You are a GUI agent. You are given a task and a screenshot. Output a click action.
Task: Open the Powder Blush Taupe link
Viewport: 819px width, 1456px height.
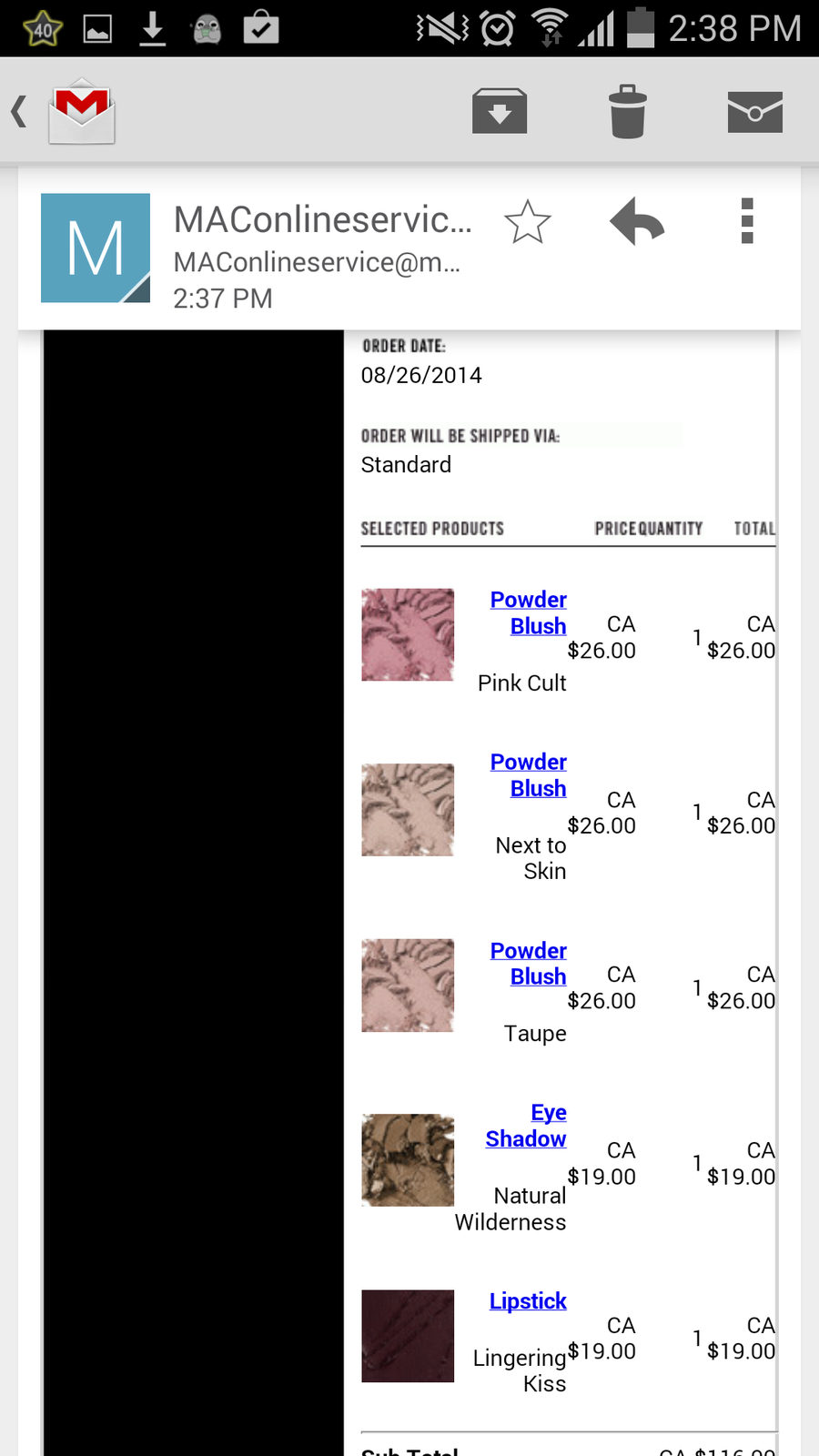[529, 963]
